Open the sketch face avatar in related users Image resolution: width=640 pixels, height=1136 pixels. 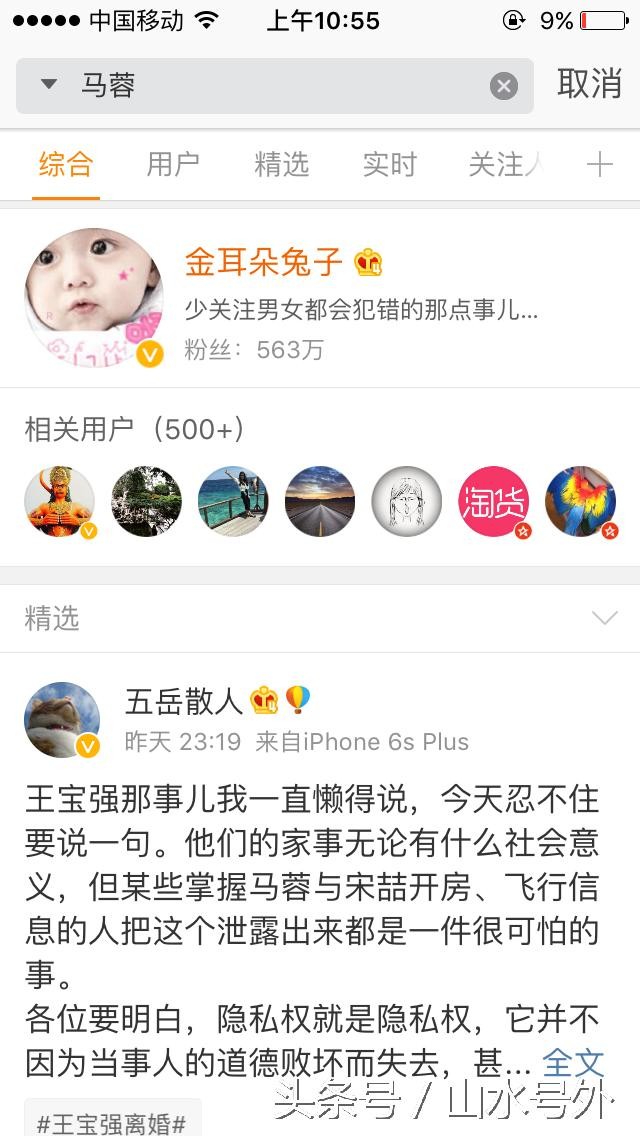(406, 501)
